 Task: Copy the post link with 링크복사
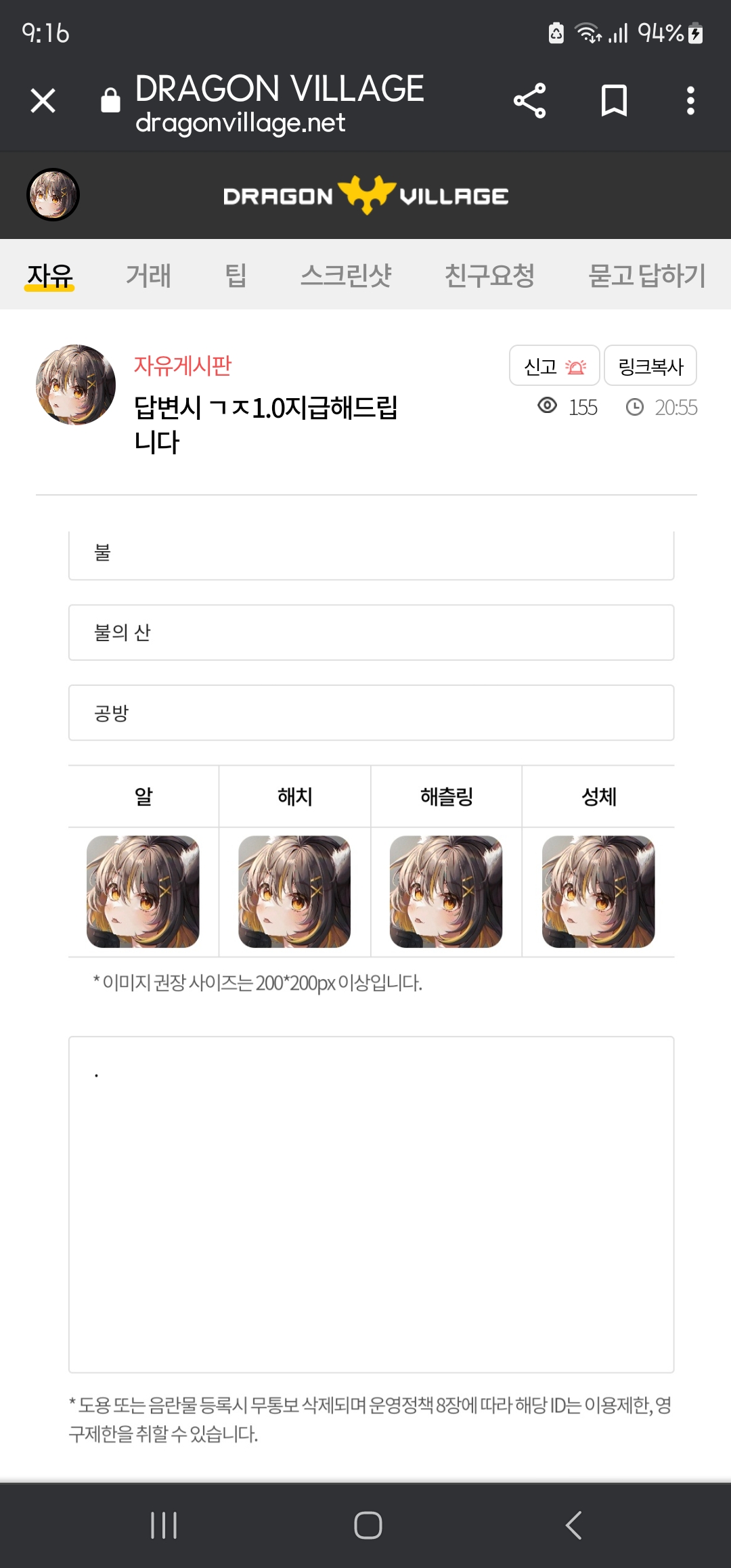(650, 366)
